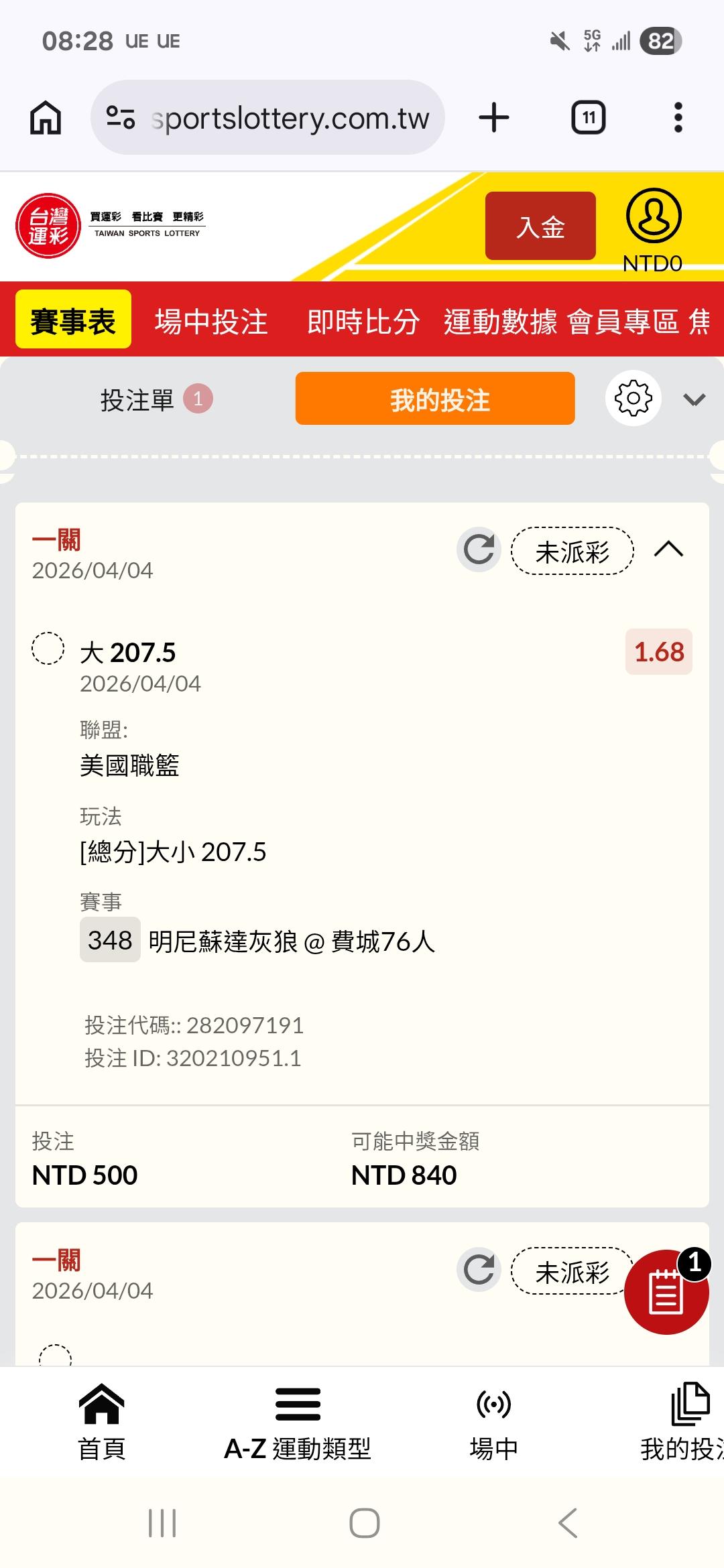The image size is (724, 1568).
Task: Select the 我的投注 button
Action: (435, 399)
